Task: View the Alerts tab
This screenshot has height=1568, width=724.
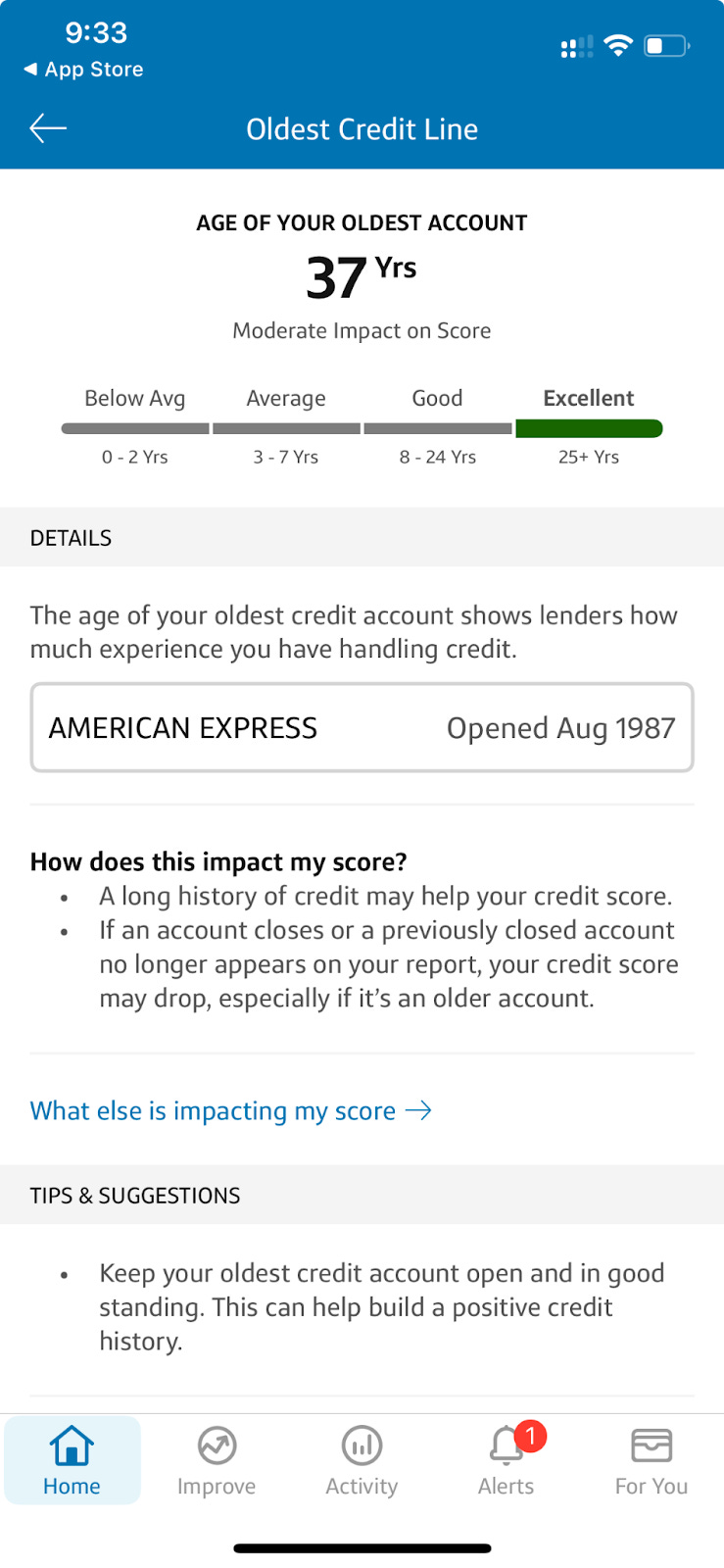Action: 507,1460
